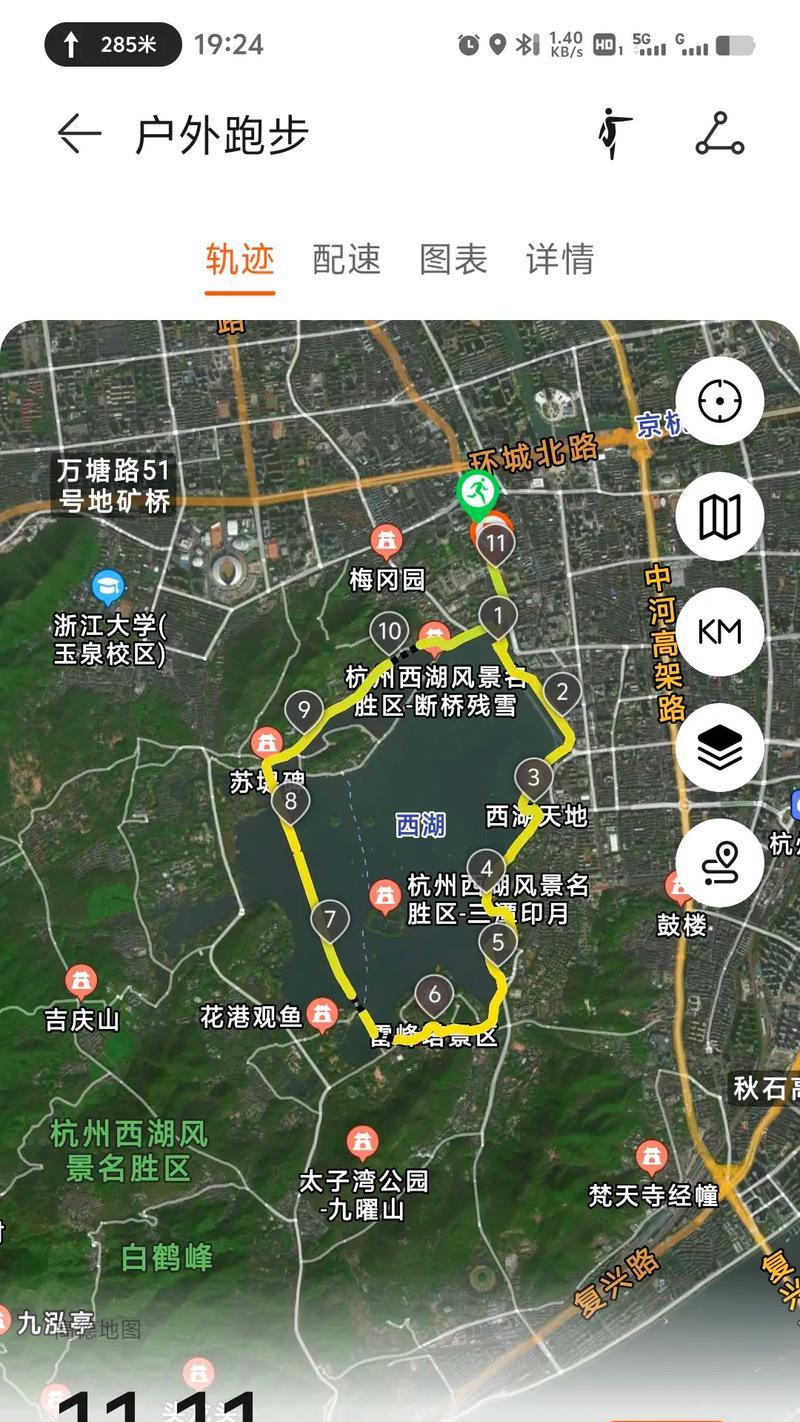Switch to the 配速 tab
The width and height of the screenshot is (800, 1422).
tap(347, 259)
